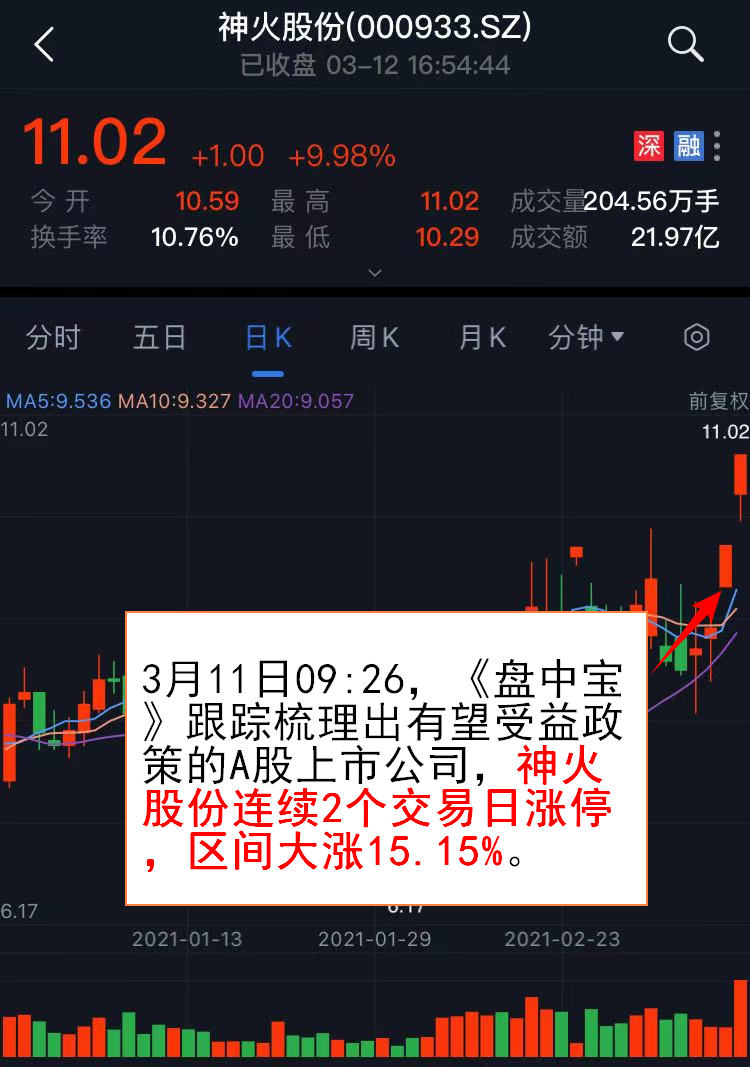The image size is (750, 1067).
Task: Open chart settings hexagon icon
Action: (x=696, y=337)
